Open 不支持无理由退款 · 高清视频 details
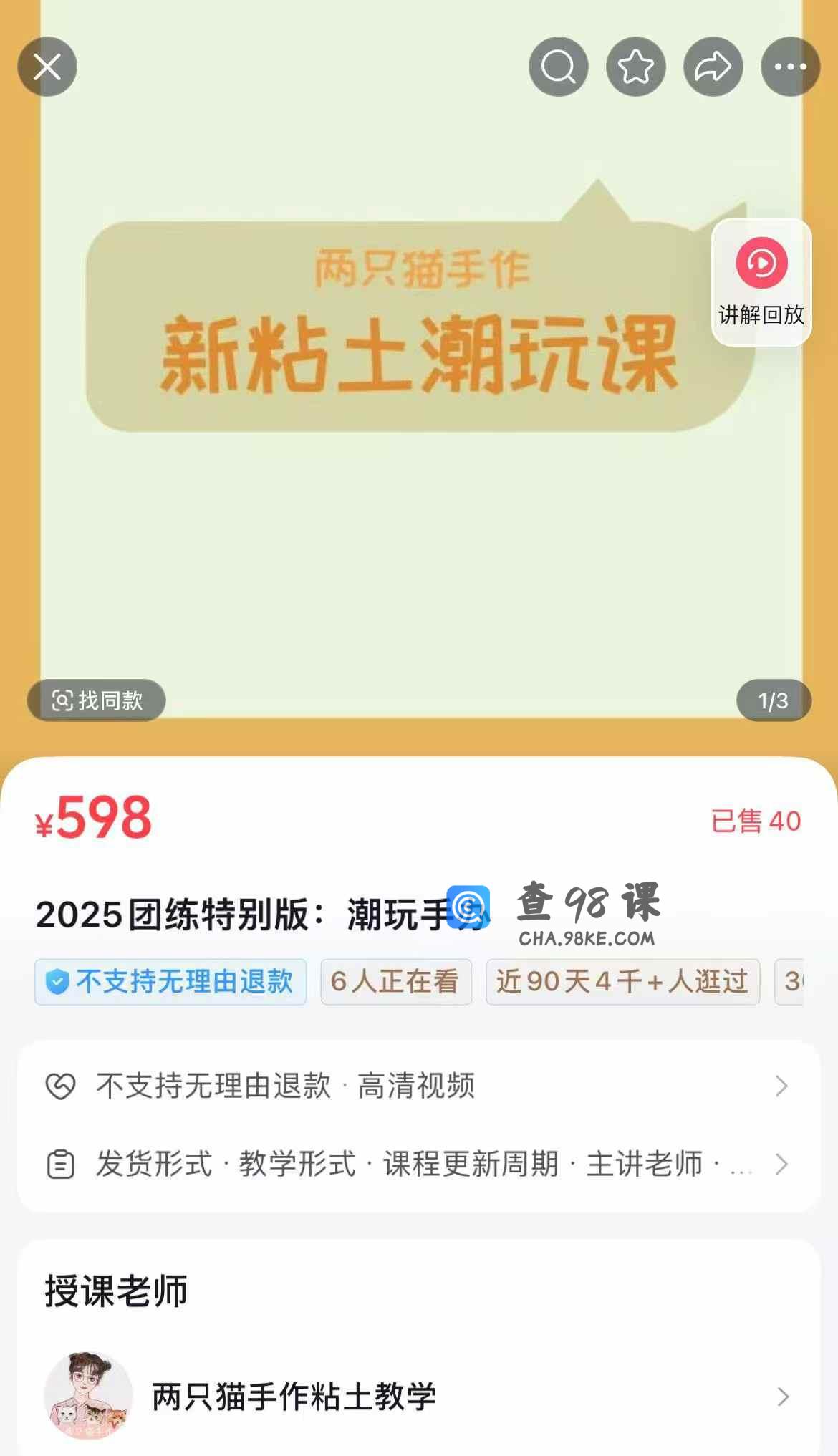The height and width of the screenshot is (1456, 838). [x=419, y=1086]
